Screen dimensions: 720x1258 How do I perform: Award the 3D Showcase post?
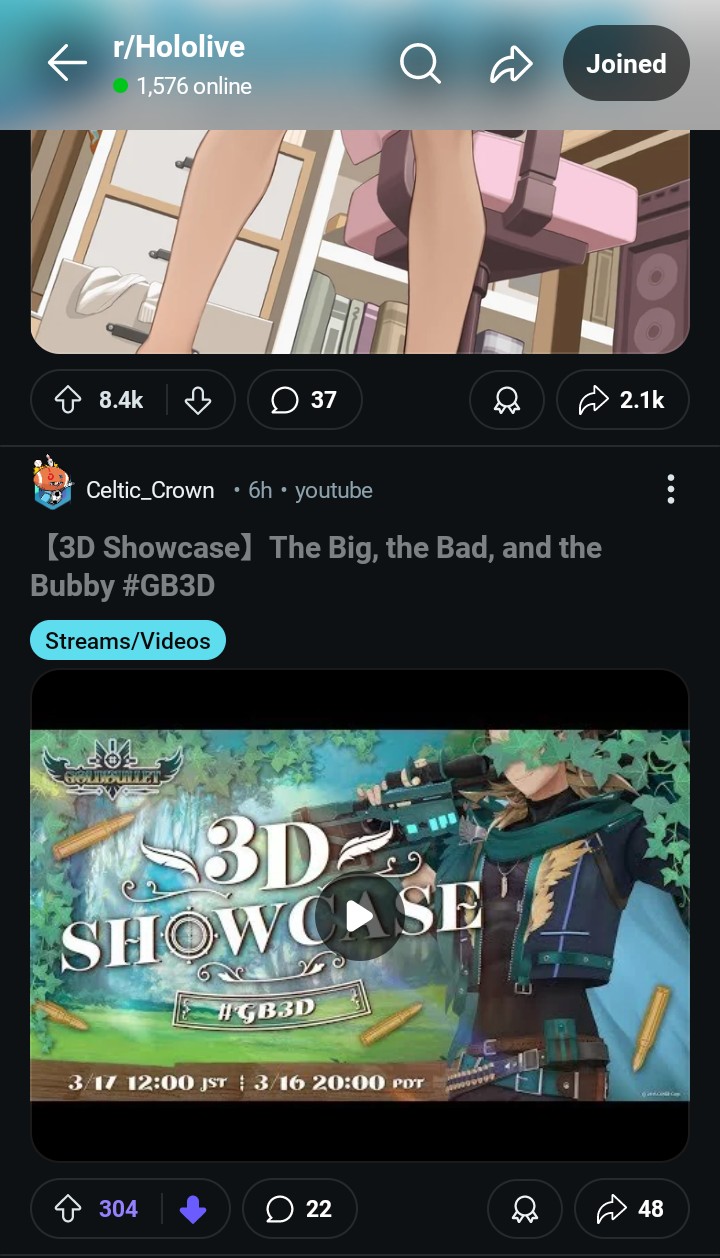click(x=524, y=1209)
